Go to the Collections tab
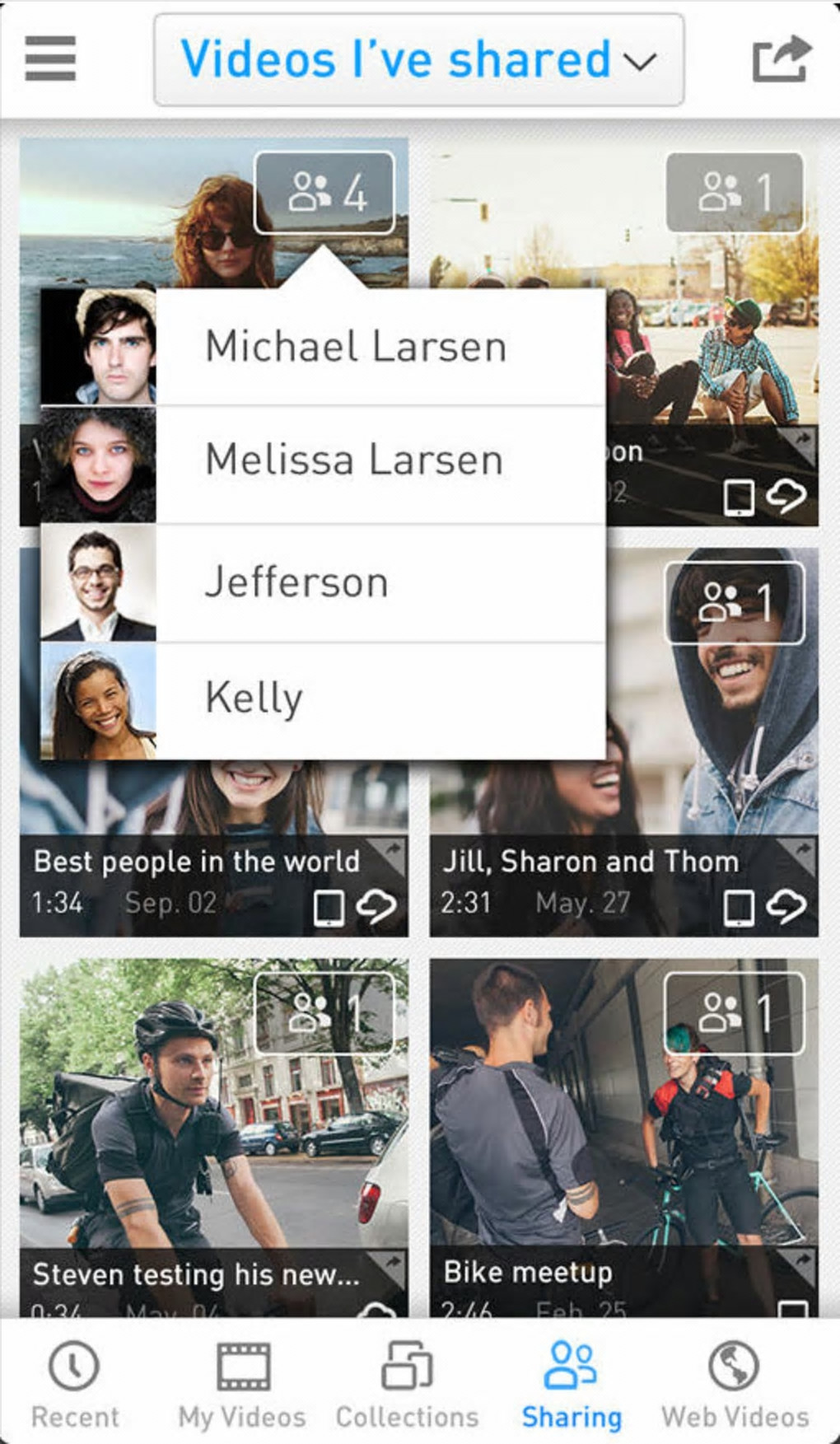This screenshot has width=840, height=1444. click(x=407, y=1384)
